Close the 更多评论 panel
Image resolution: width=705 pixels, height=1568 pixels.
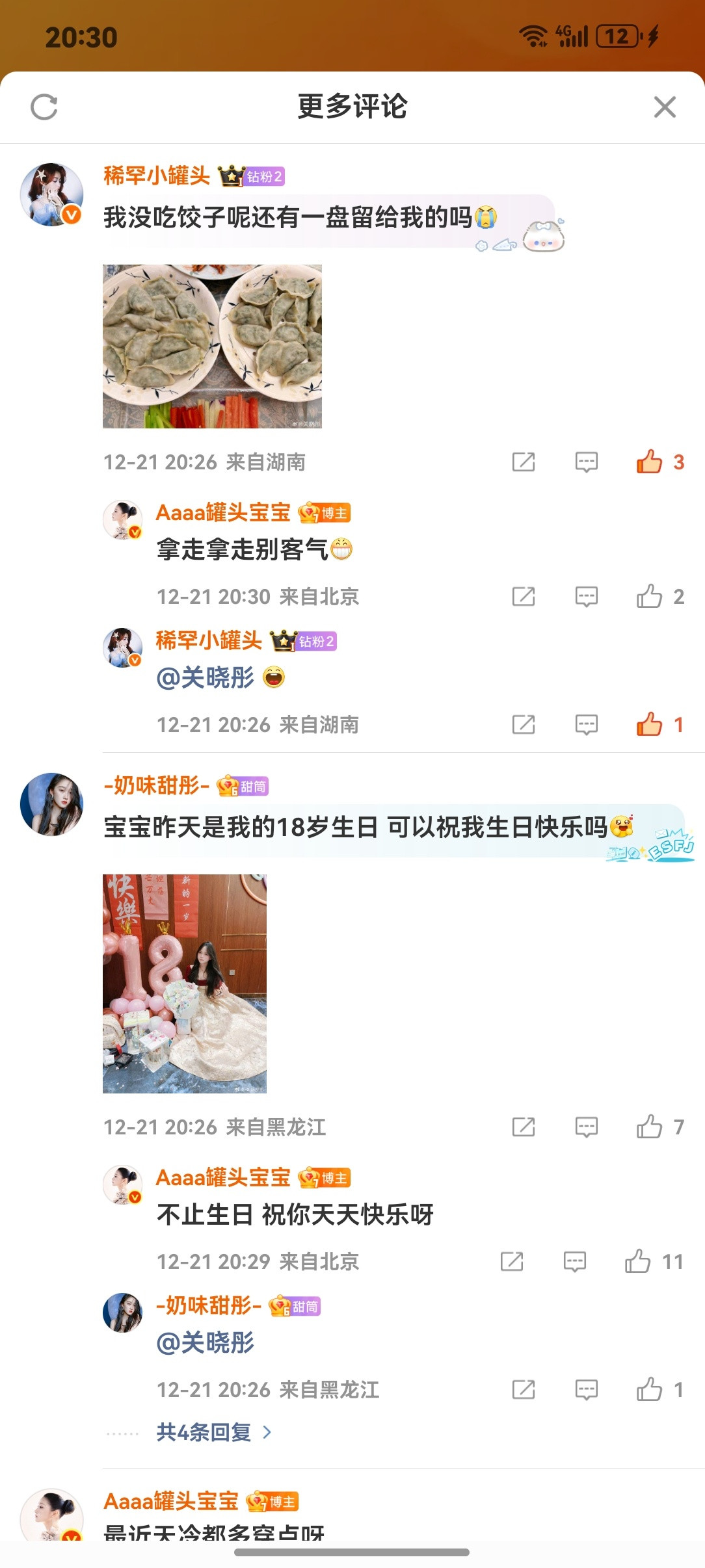coord(664,107)
